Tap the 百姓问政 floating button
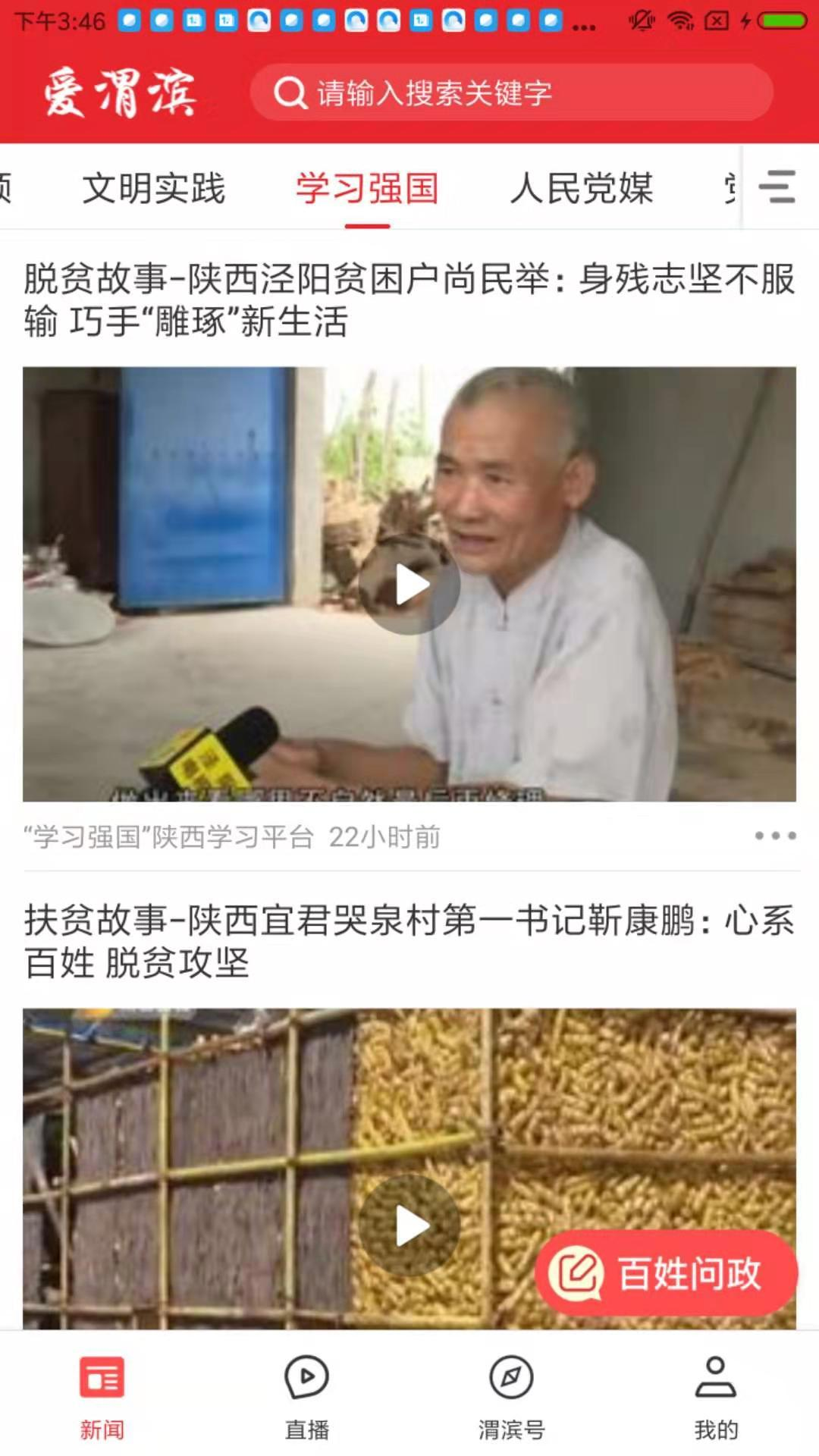Screen dimensions: 819x1456 (x=666, y=1272)
